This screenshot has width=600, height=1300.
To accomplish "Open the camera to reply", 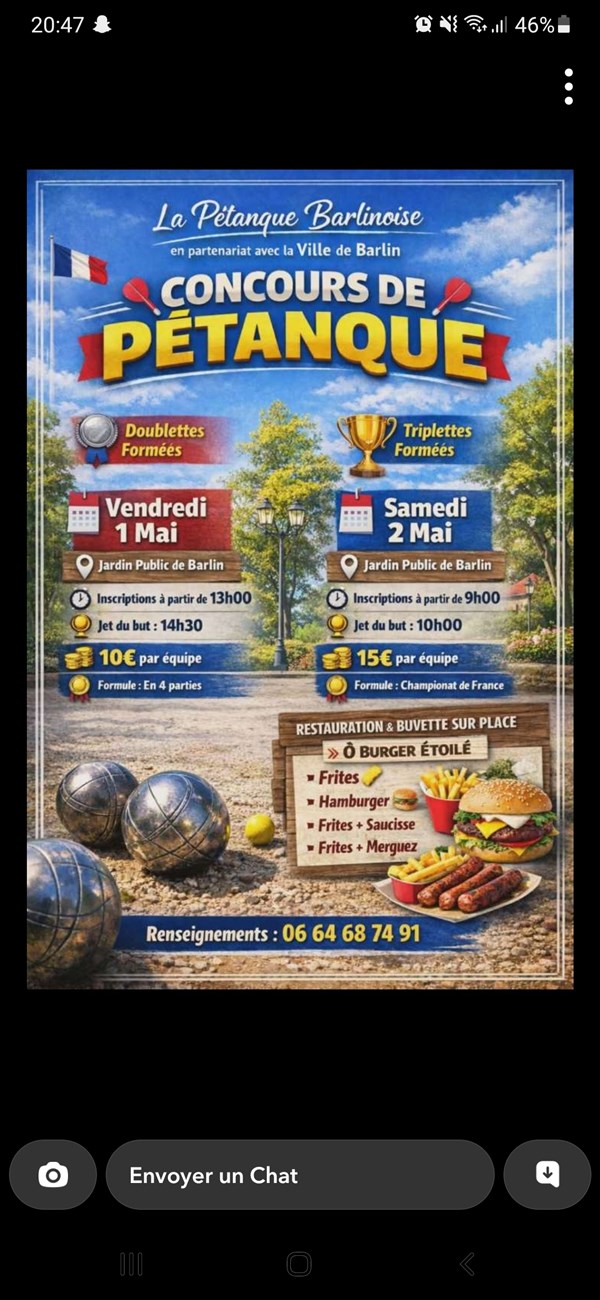I will (53, 1175).
